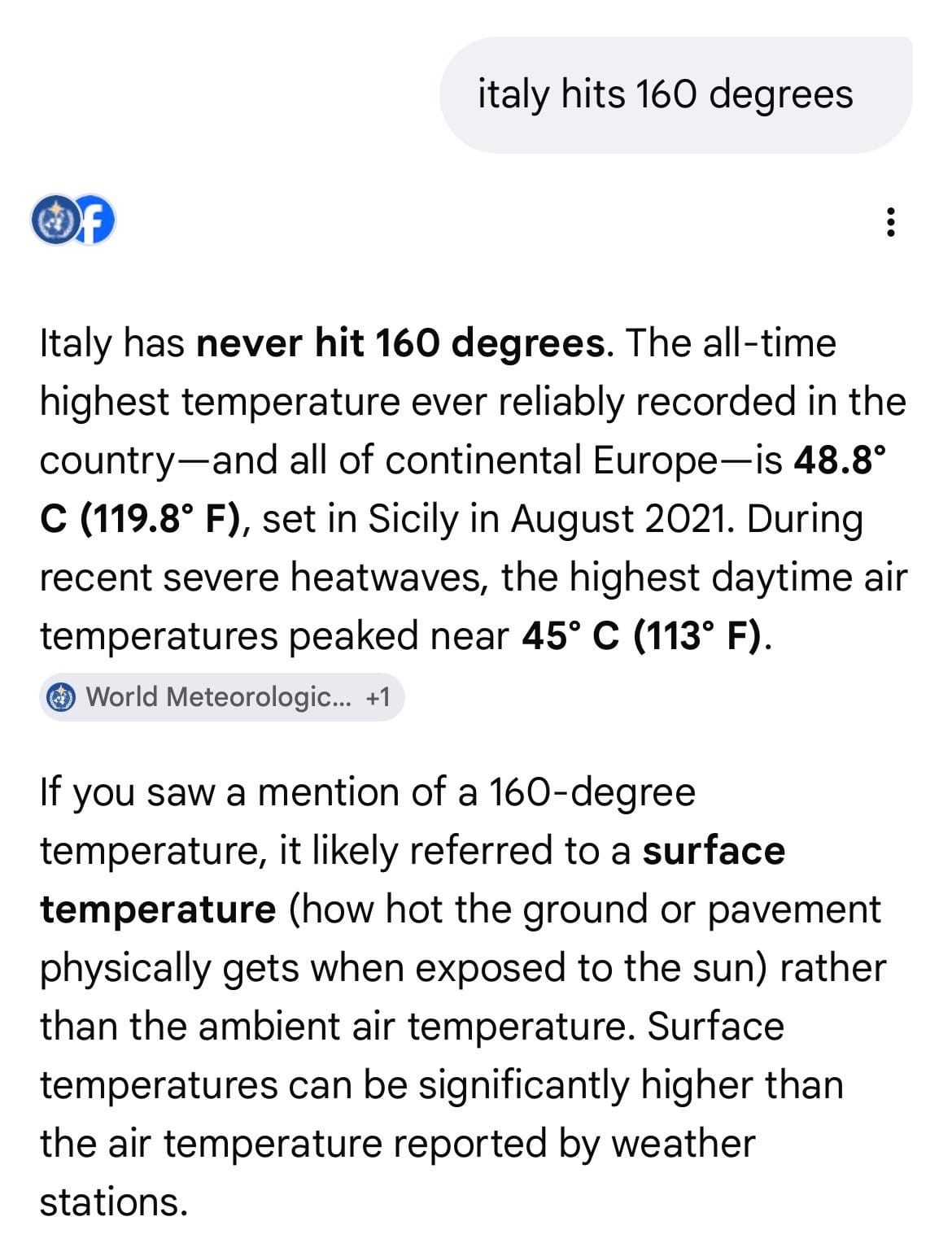View the stacked source icons
This screenshot has width=952, height=1243.
[x=72, y=220]
